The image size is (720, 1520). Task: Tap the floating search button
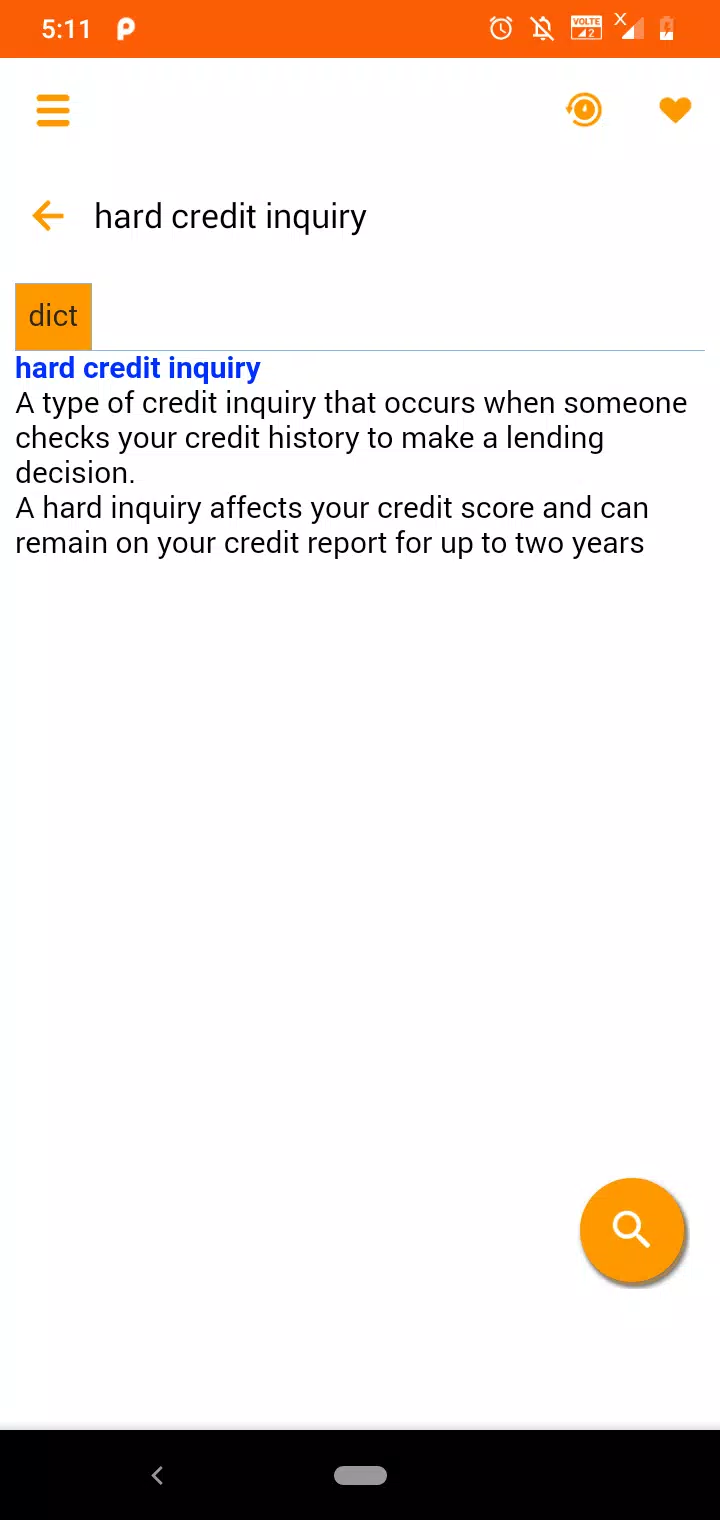(632, 1229)
